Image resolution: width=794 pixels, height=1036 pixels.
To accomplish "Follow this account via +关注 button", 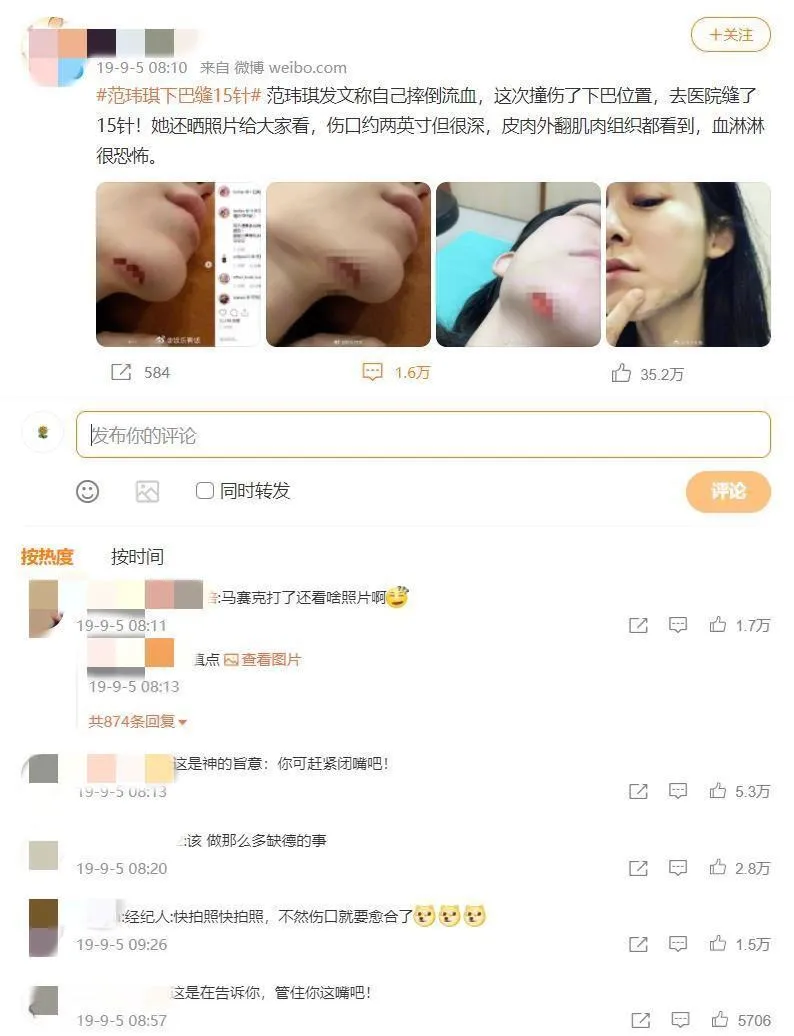I will click(x=730, y=35).
